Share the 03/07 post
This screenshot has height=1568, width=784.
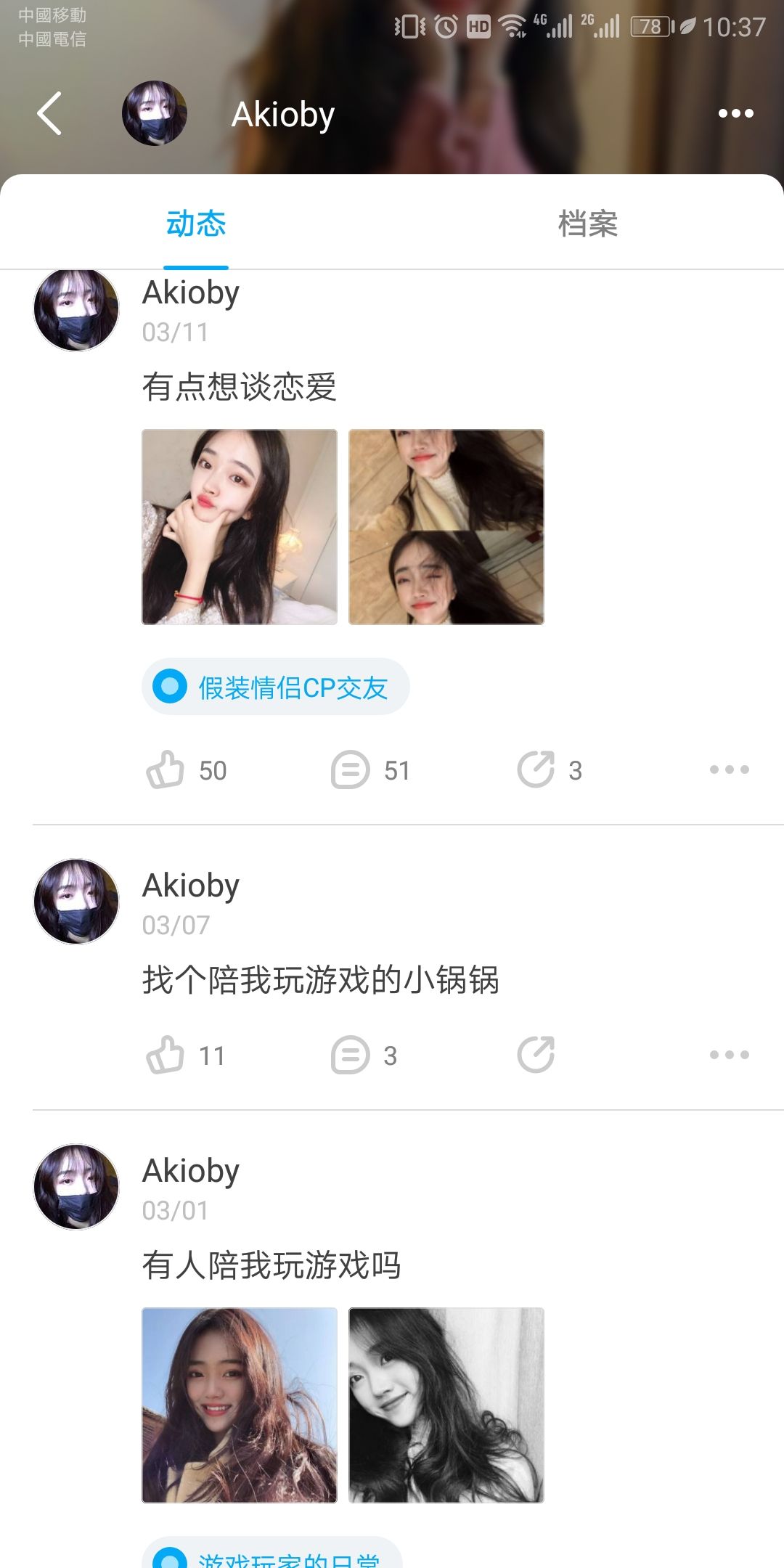point(536,1055)
